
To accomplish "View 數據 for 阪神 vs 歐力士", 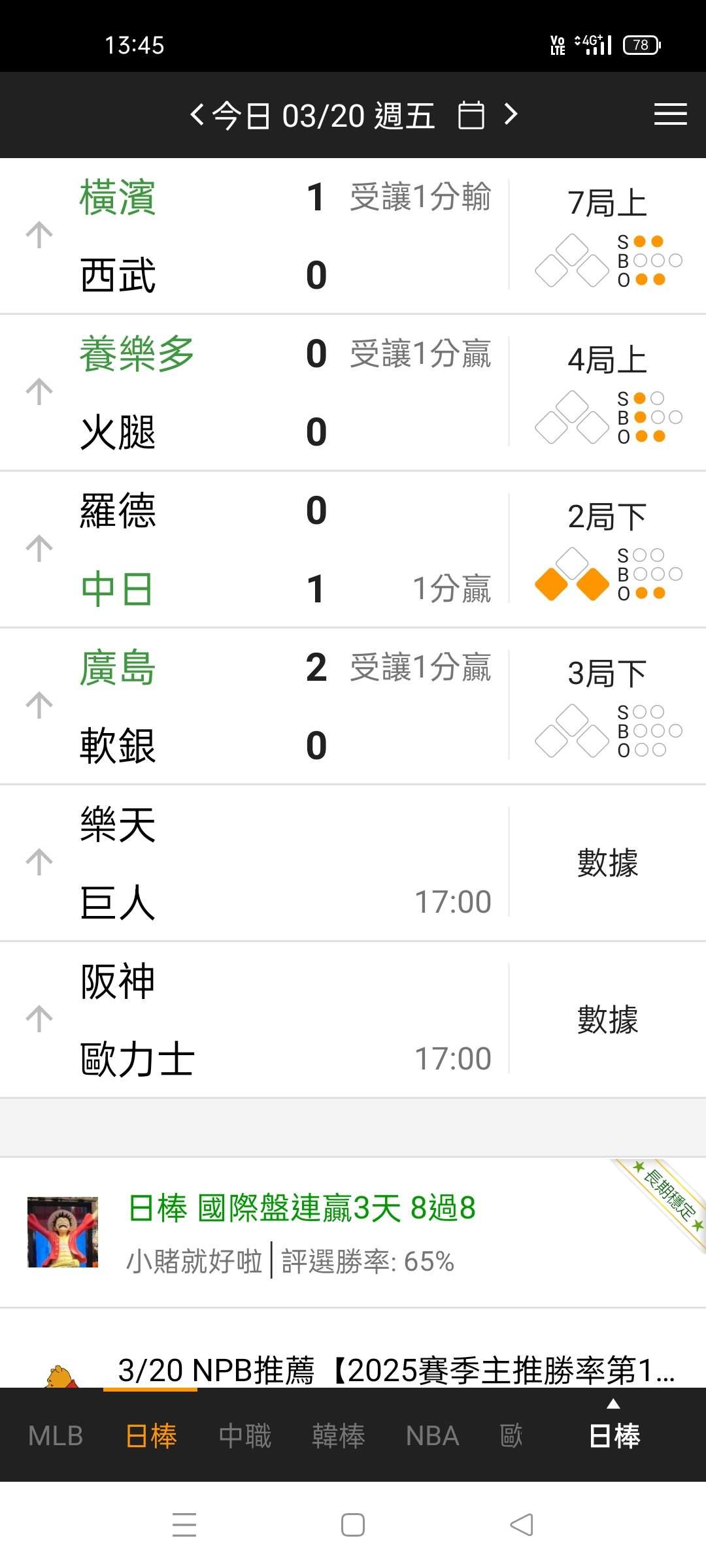I will point(607,1020).
